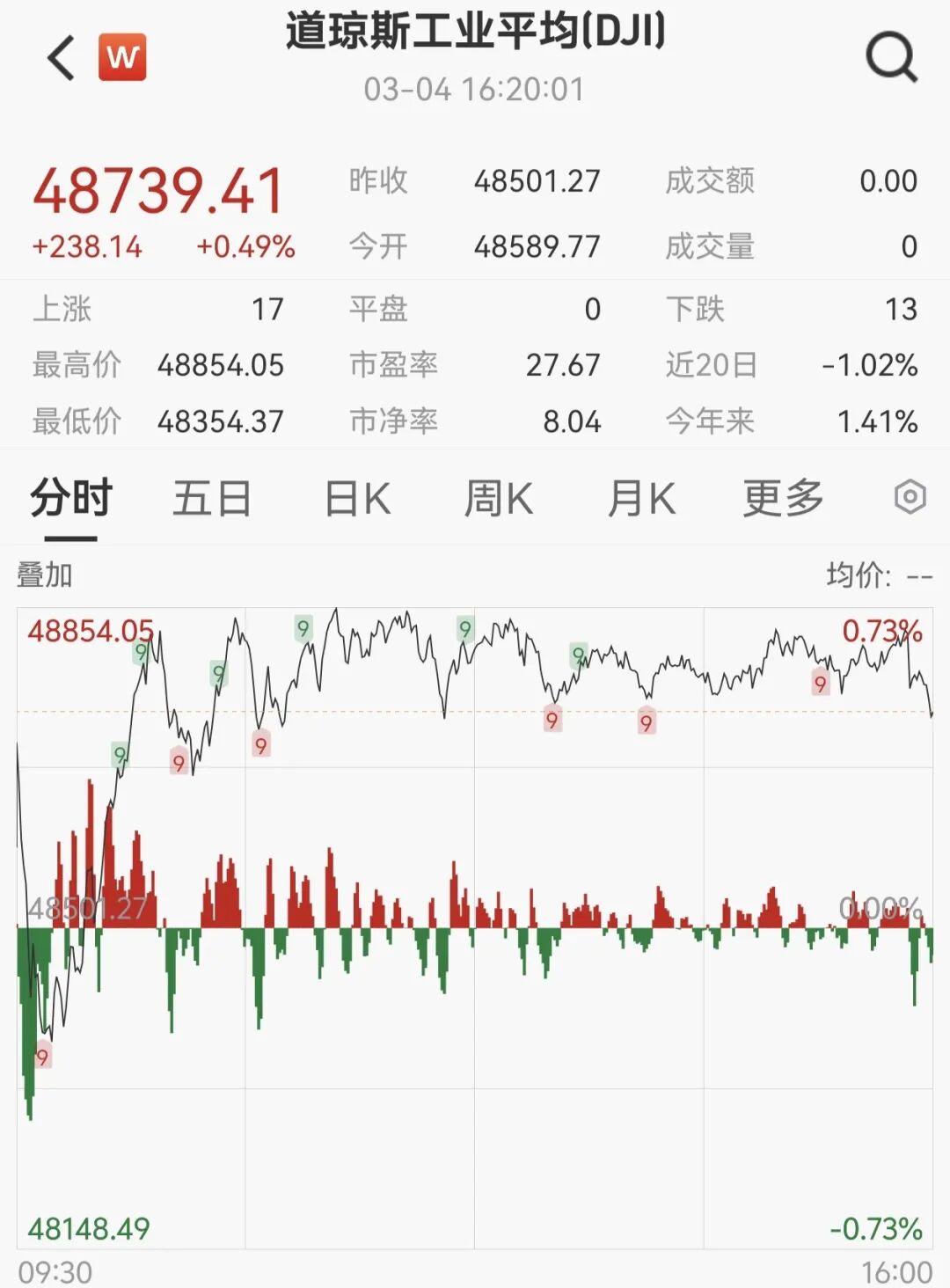The image size is (950, 1288).
Task: Open chart settings via the gear icon
Action: [908, 498]
